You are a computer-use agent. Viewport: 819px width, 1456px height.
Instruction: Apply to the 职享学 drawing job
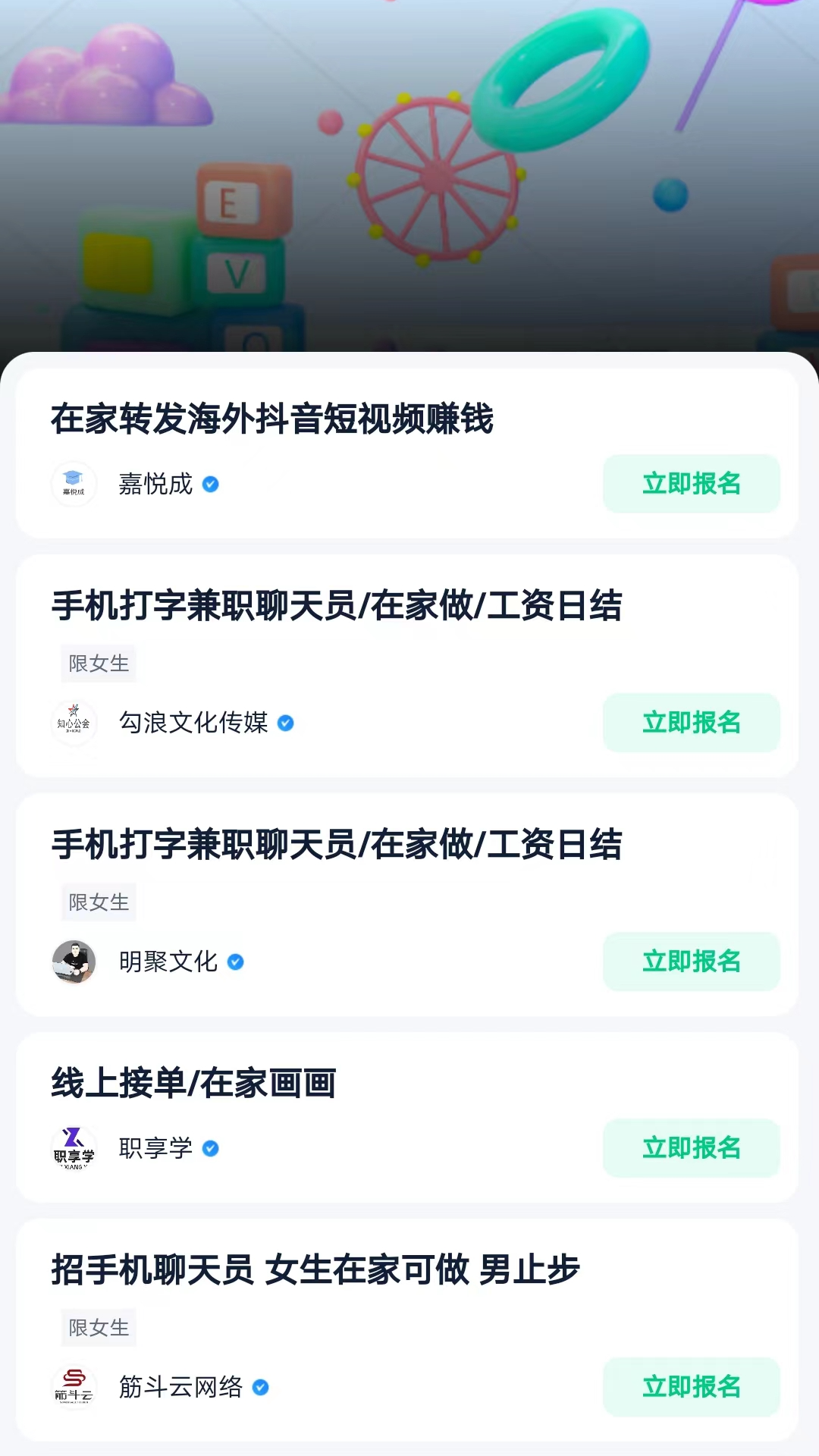(x=691, y=1148)
